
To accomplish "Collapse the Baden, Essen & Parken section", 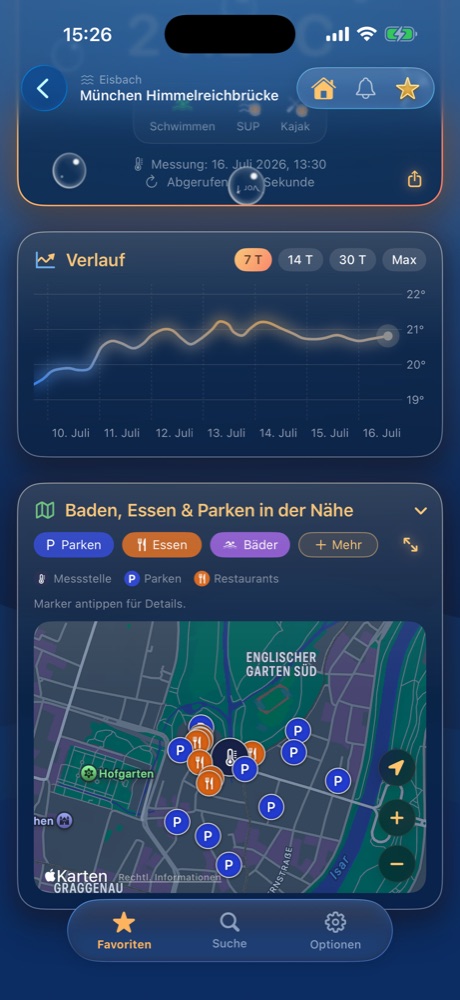I will tap(420, 511).
